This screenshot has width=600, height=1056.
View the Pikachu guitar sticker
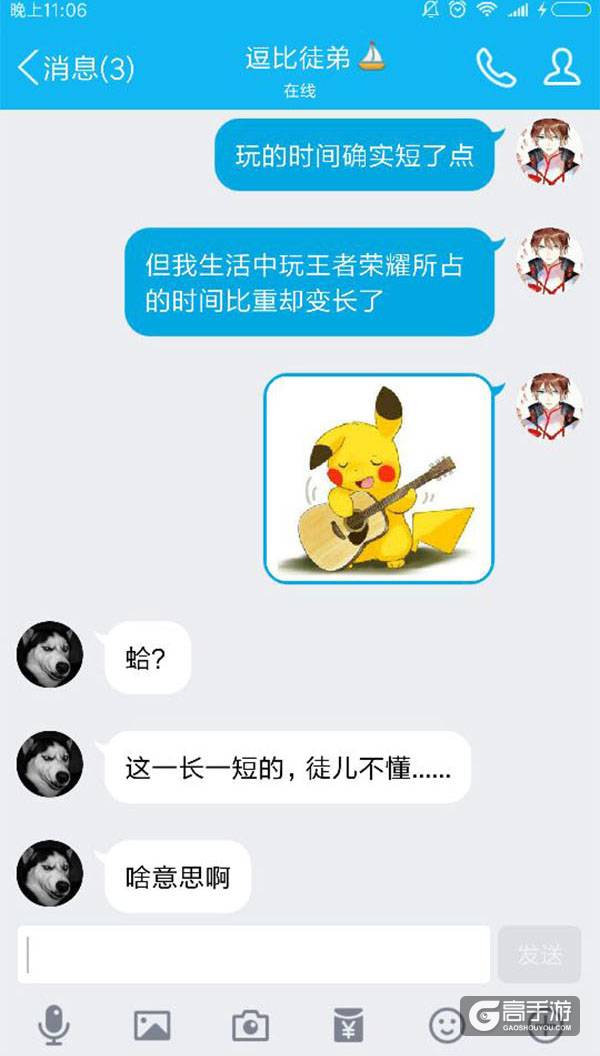379,478
